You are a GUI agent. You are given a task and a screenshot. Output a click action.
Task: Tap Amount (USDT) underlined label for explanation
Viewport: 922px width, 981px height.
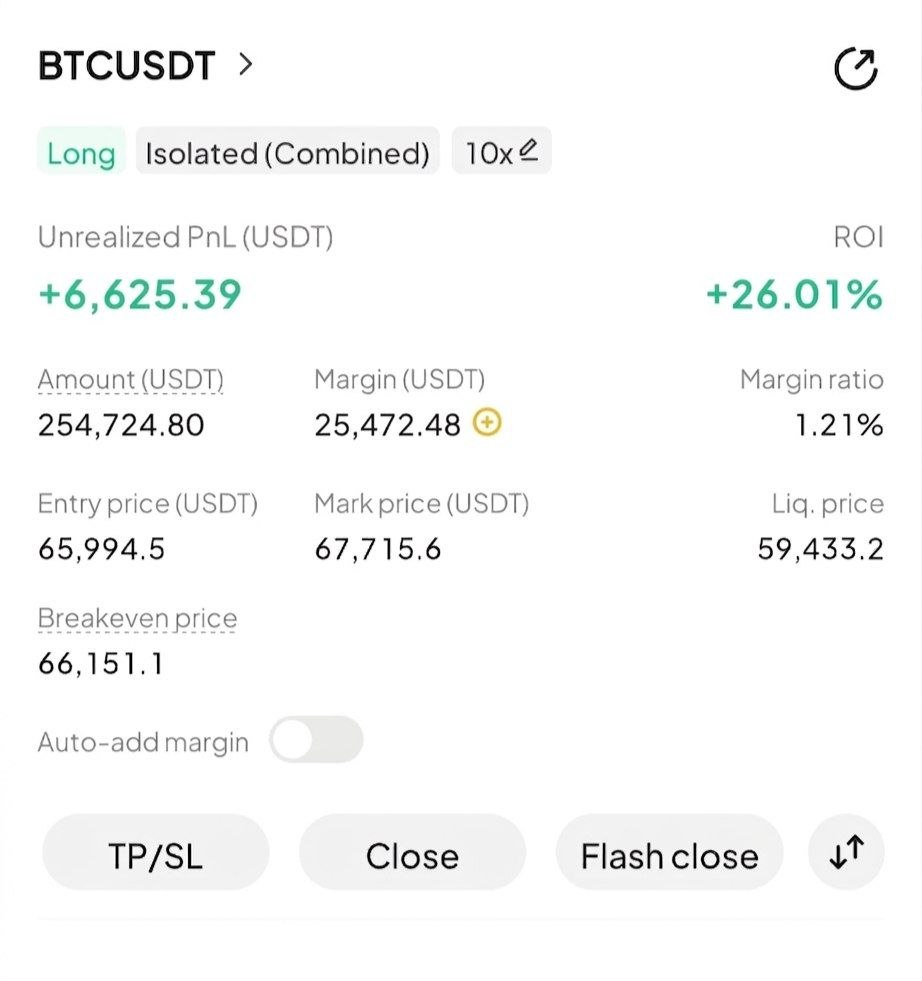pyautogui.click(x=130, y=379)
